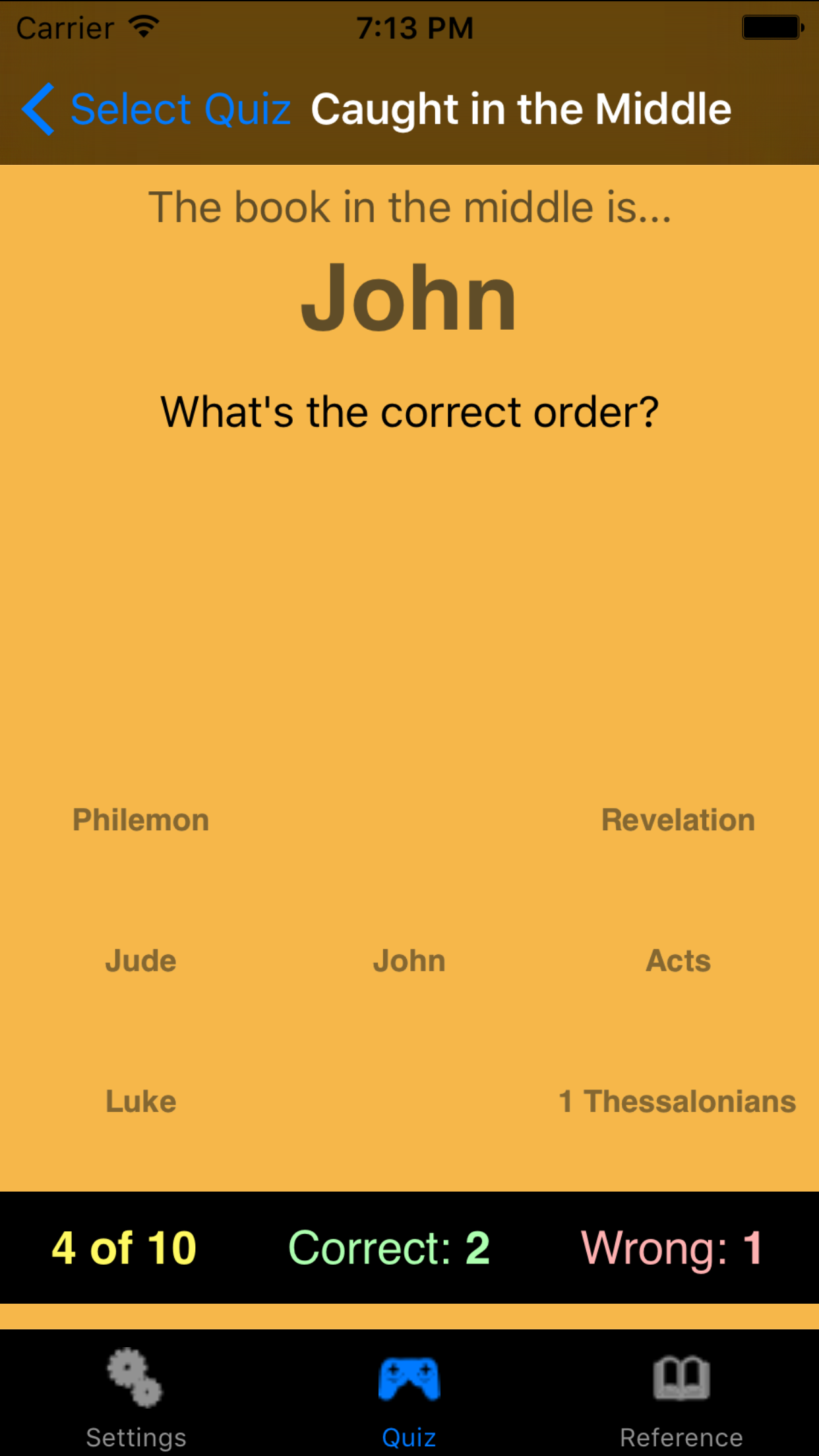Choose Luke from the options

(x=140, y=1101)
